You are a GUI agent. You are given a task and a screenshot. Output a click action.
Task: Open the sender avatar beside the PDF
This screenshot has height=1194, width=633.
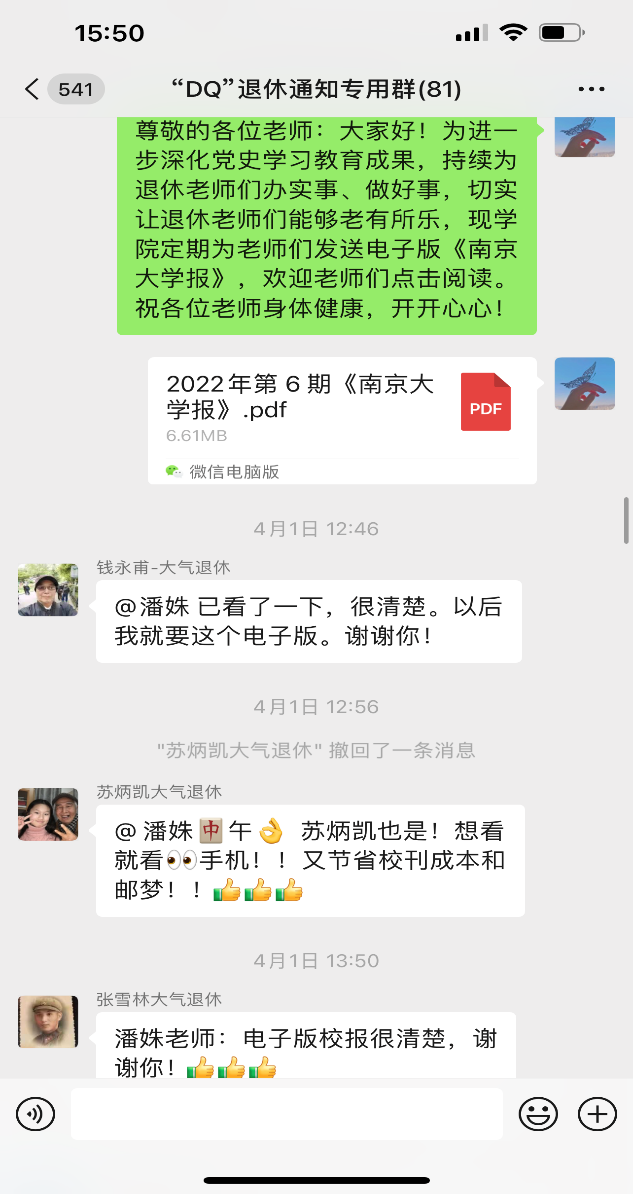[584, 383]
